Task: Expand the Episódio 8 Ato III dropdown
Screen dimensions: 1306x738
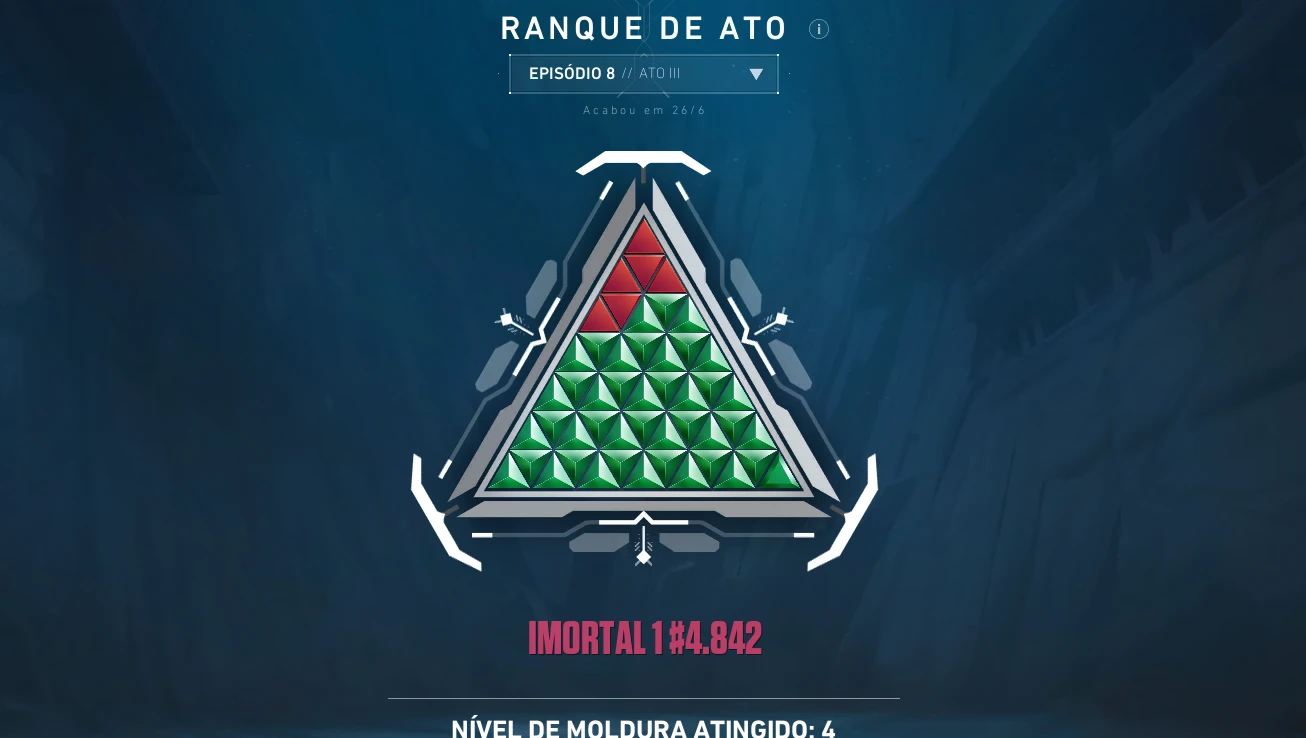Action: (x=644, y=74)
